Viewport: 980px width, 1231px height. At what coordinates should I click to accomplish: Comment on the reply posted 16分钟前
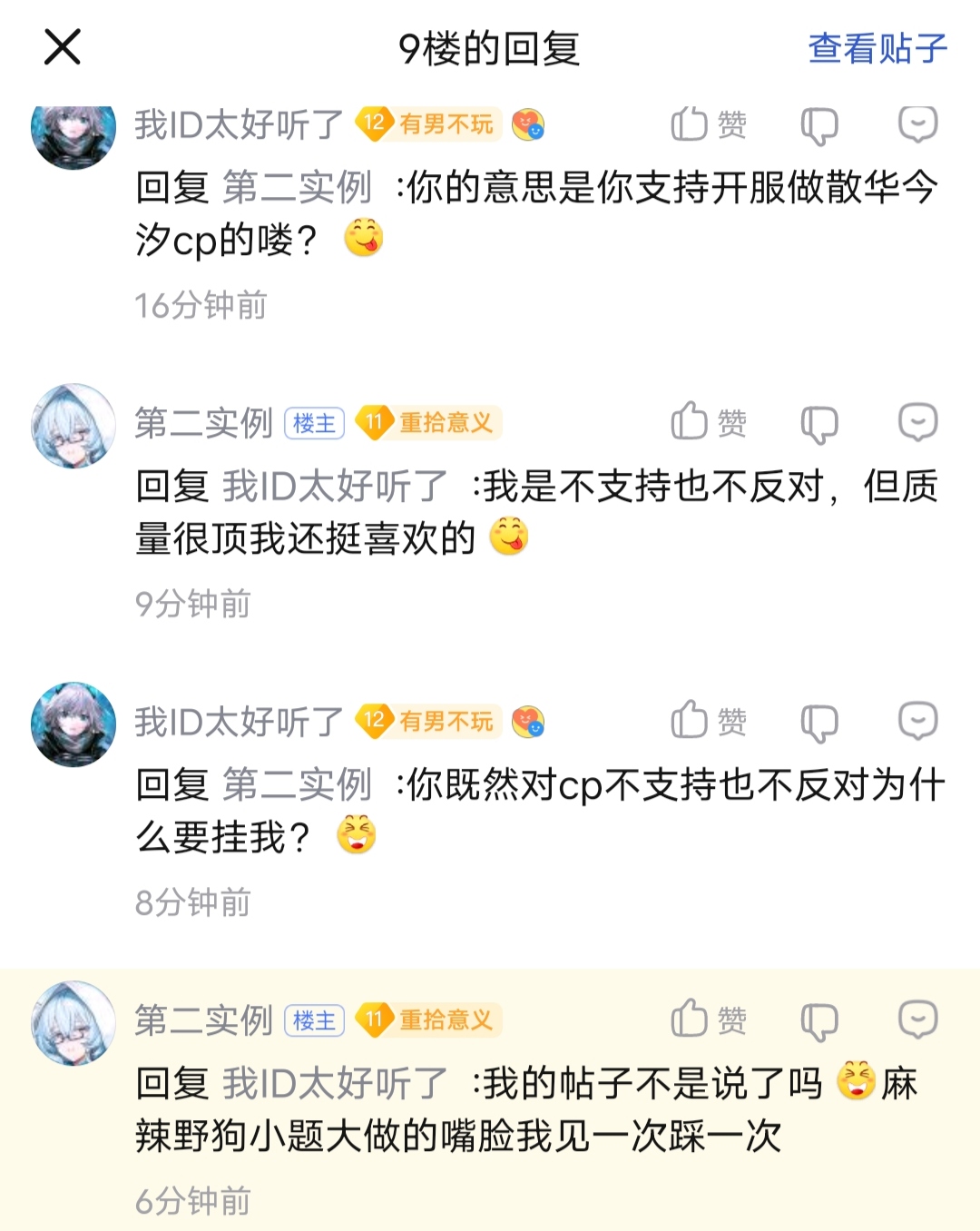[917, 124]
